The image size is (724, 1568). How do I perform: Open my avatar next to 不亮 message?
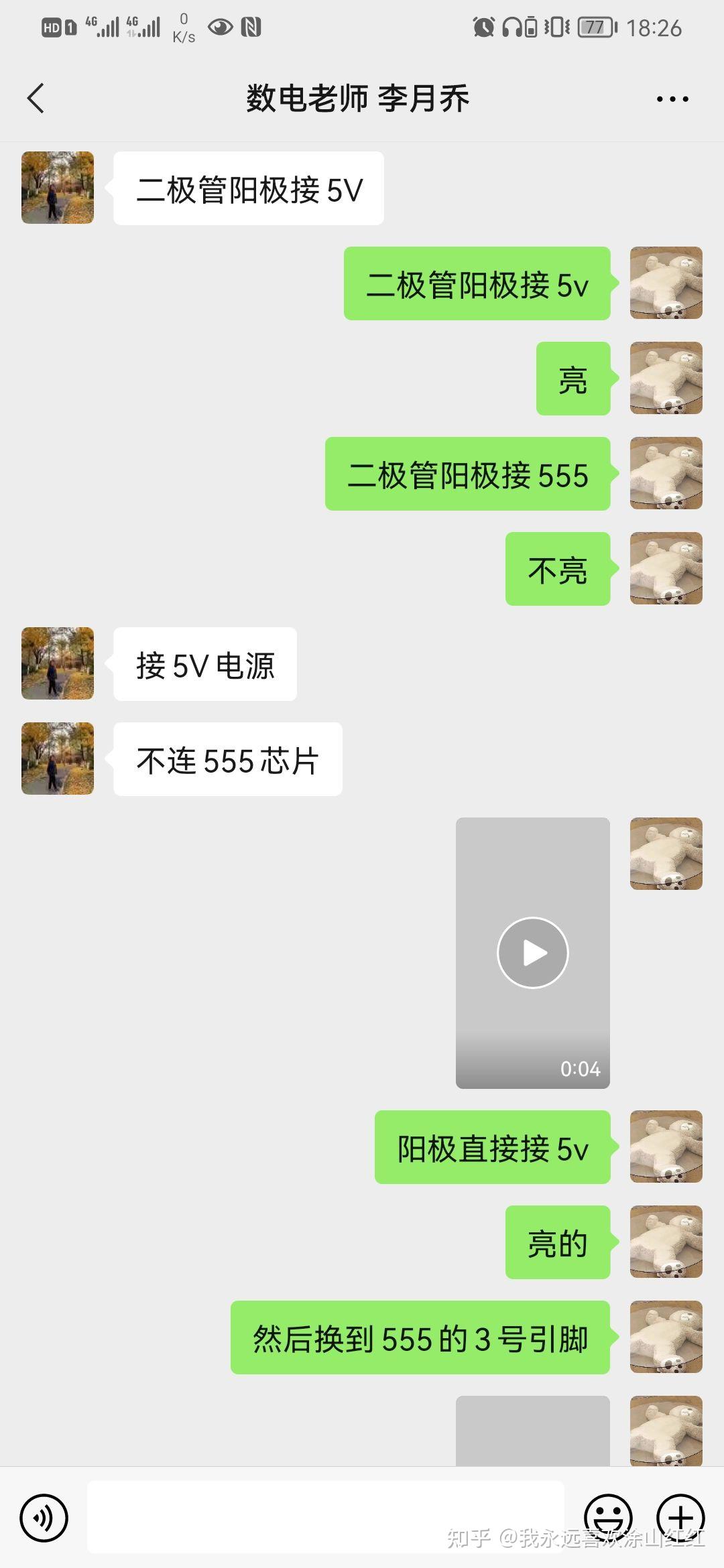pyautogui.click(x=666, y=568)
